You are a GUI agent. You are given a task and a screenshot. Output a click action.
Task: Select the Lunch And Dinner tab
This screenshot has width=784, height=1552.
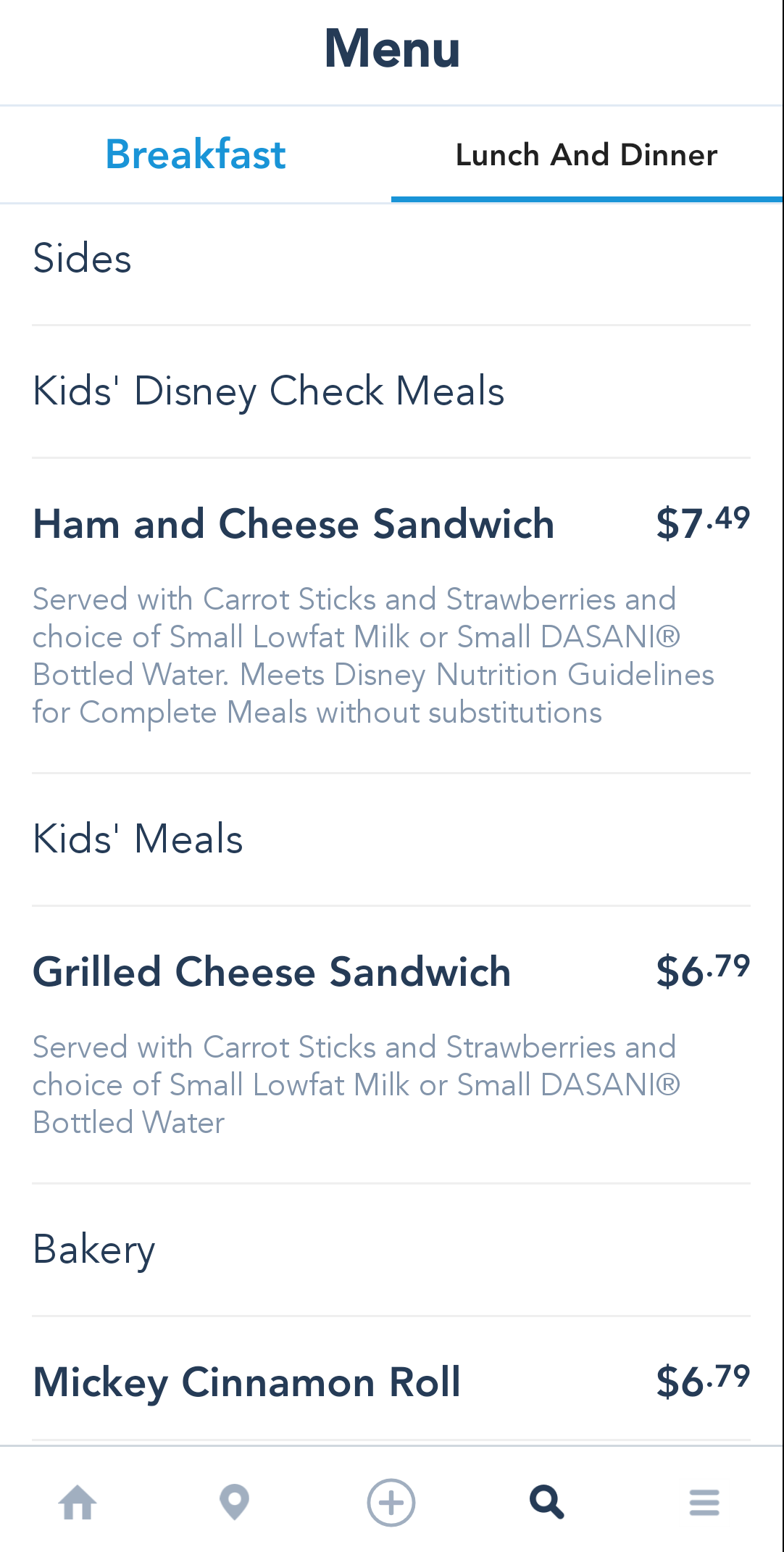586,154
